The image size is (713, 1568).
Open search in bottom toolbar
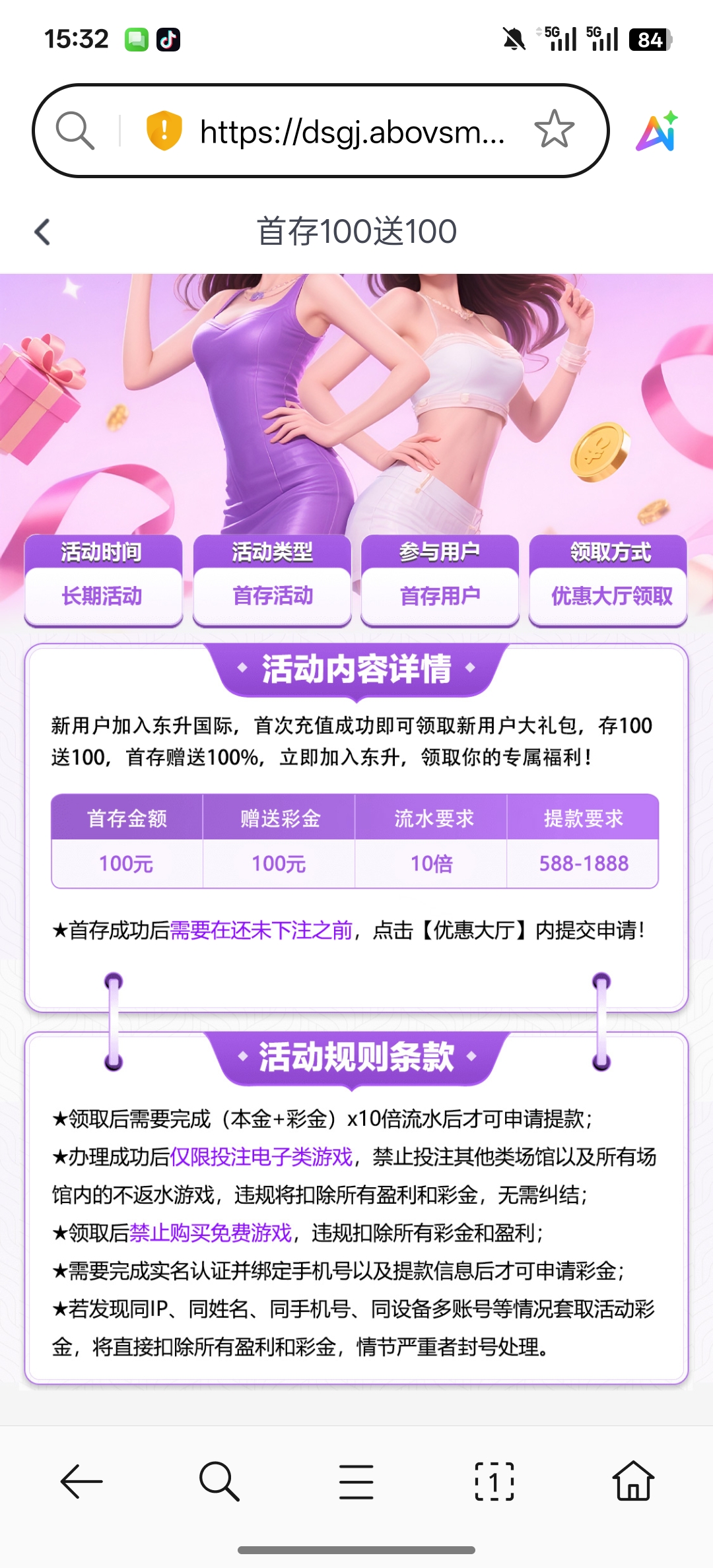tap(219, 1482)
